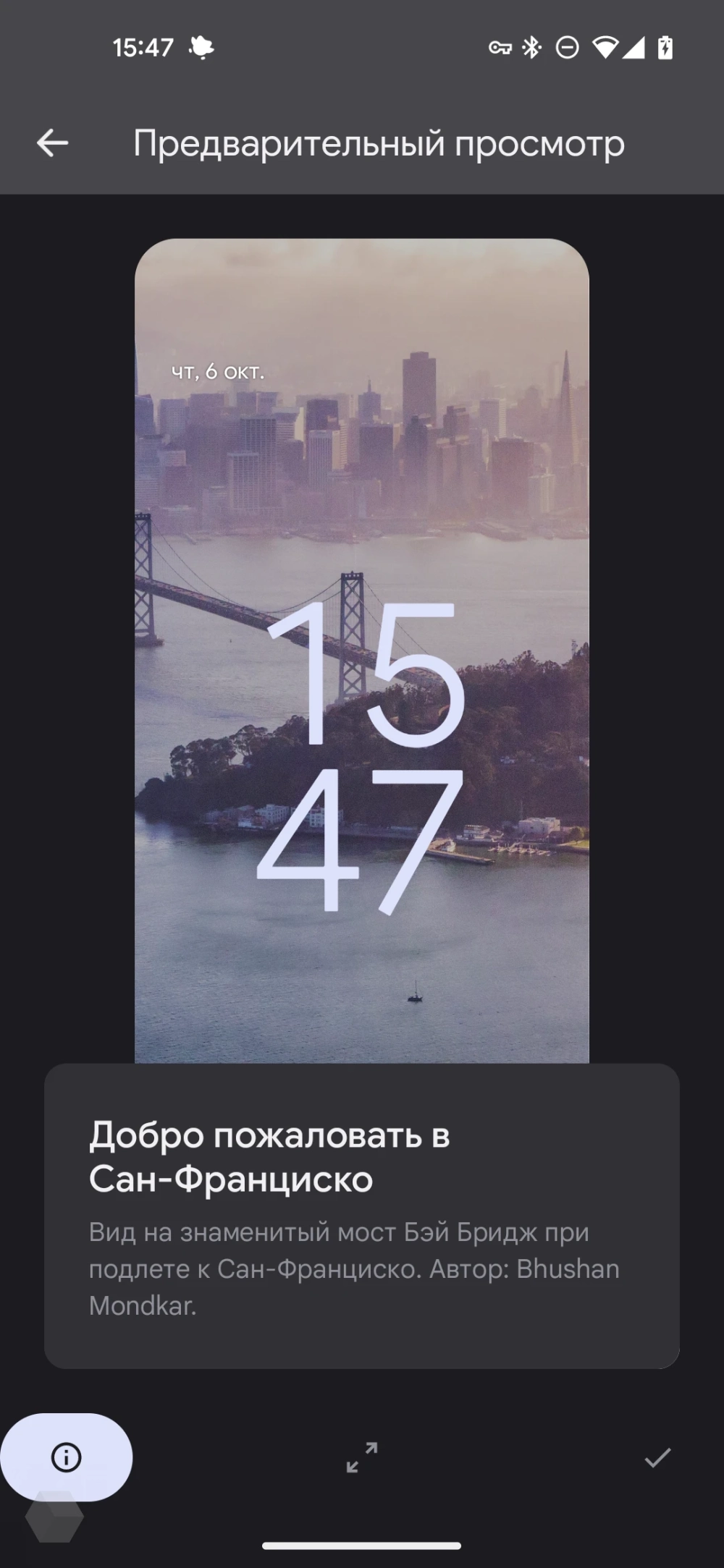Go back from wallpaper preview
724x1568 pixels.
(52, 143)
